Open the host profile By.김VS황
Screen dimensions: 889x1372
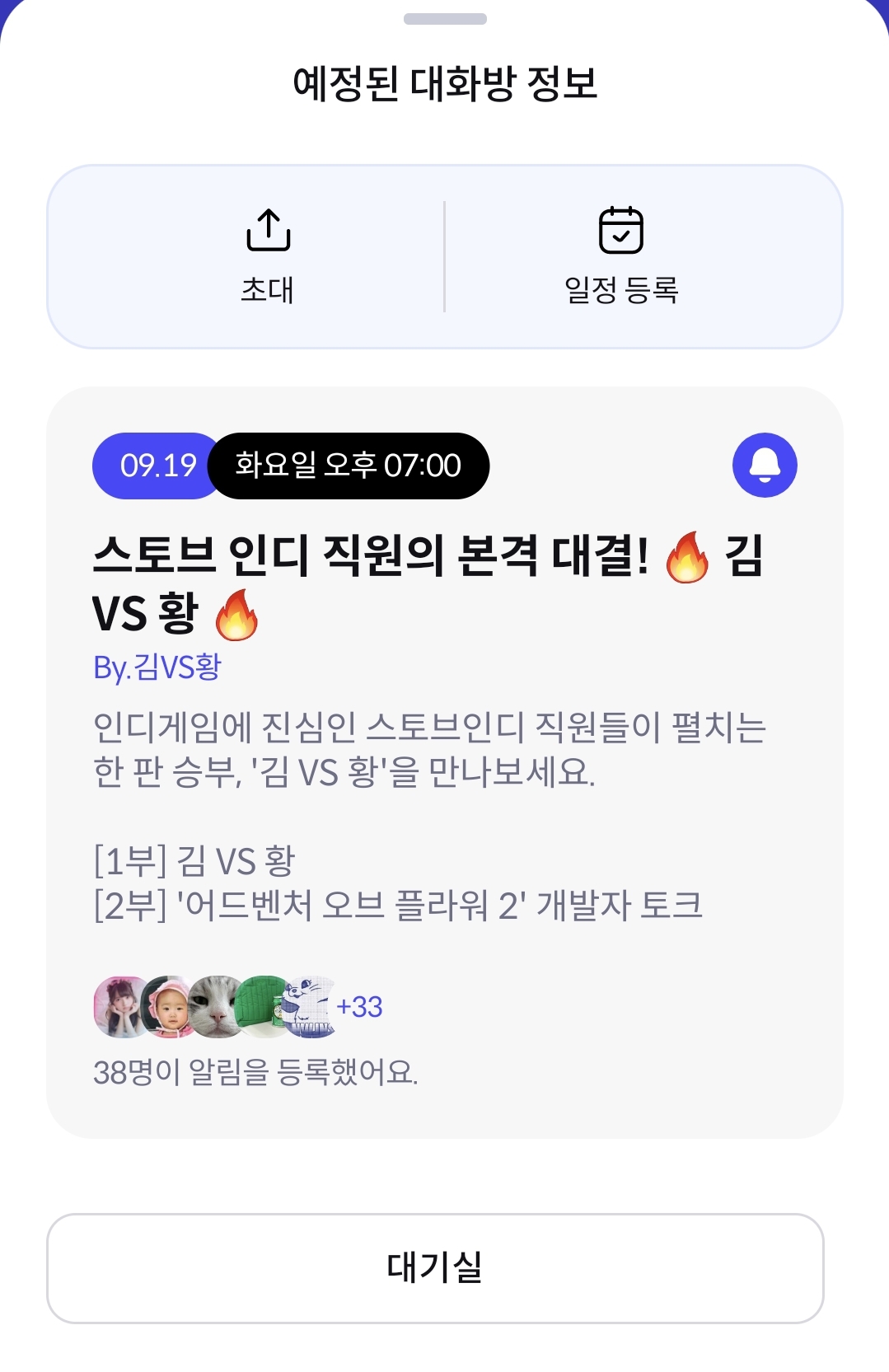click(x=157, y=667)
